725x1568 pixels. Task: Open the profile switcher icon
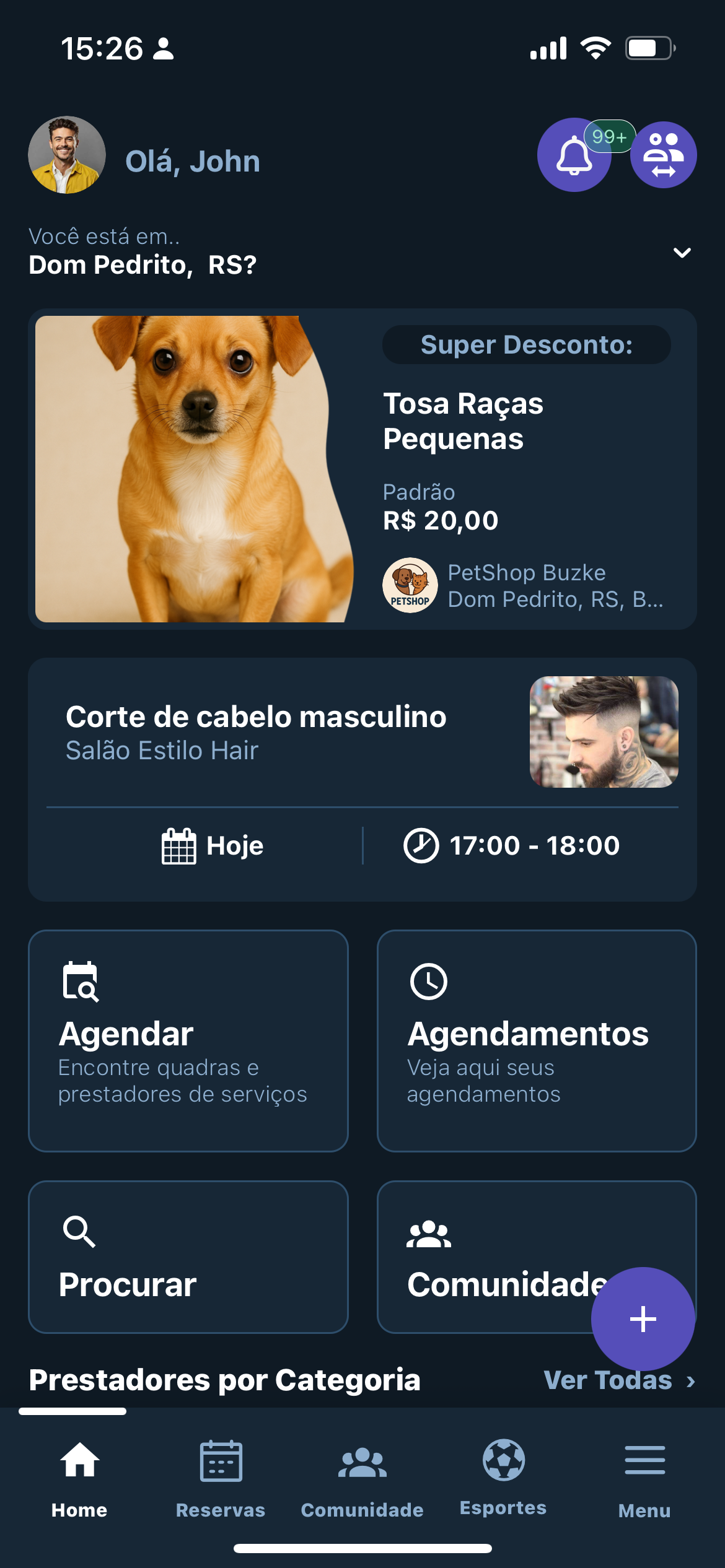click(662, 155)
